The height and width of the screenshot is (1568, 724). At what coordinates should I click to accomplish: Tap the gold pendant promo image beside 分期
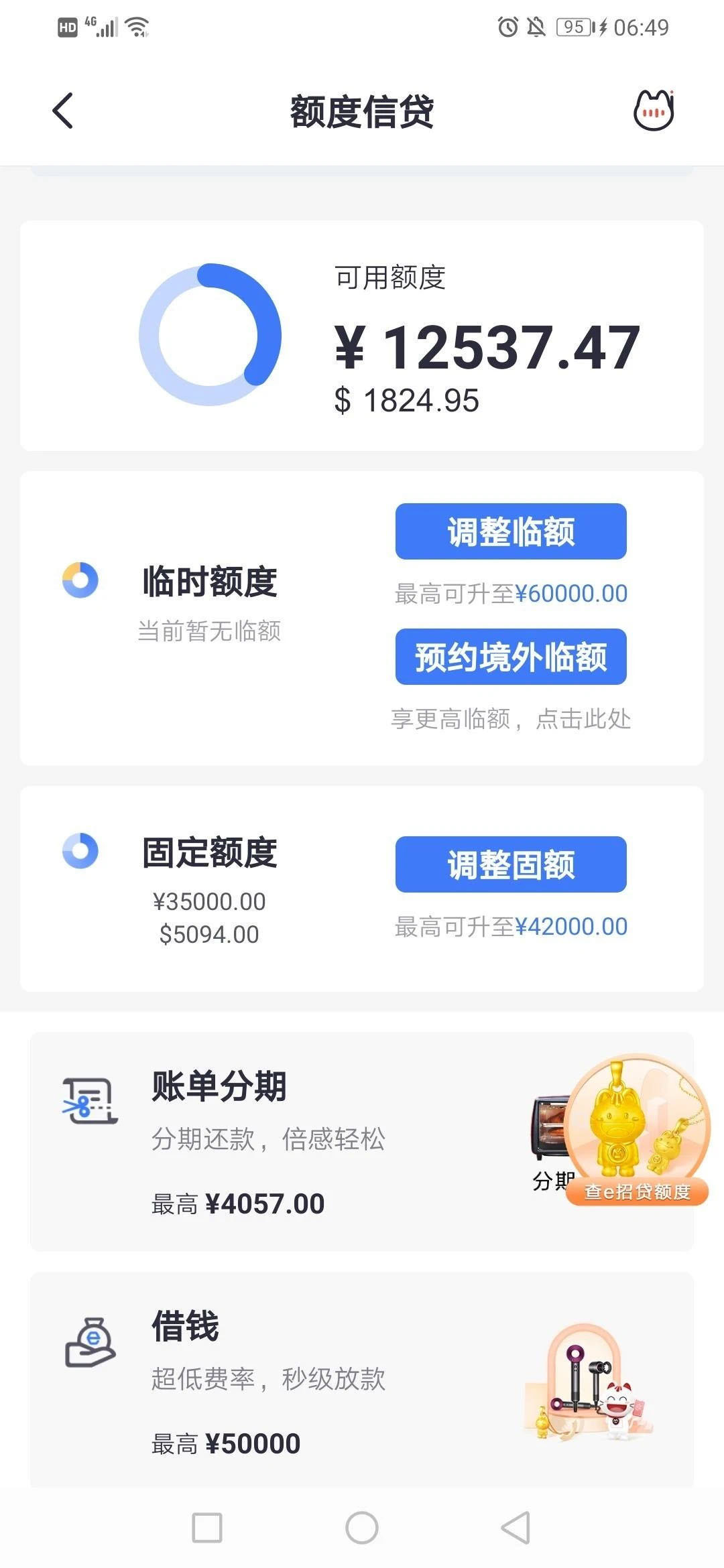point(637,1126)
